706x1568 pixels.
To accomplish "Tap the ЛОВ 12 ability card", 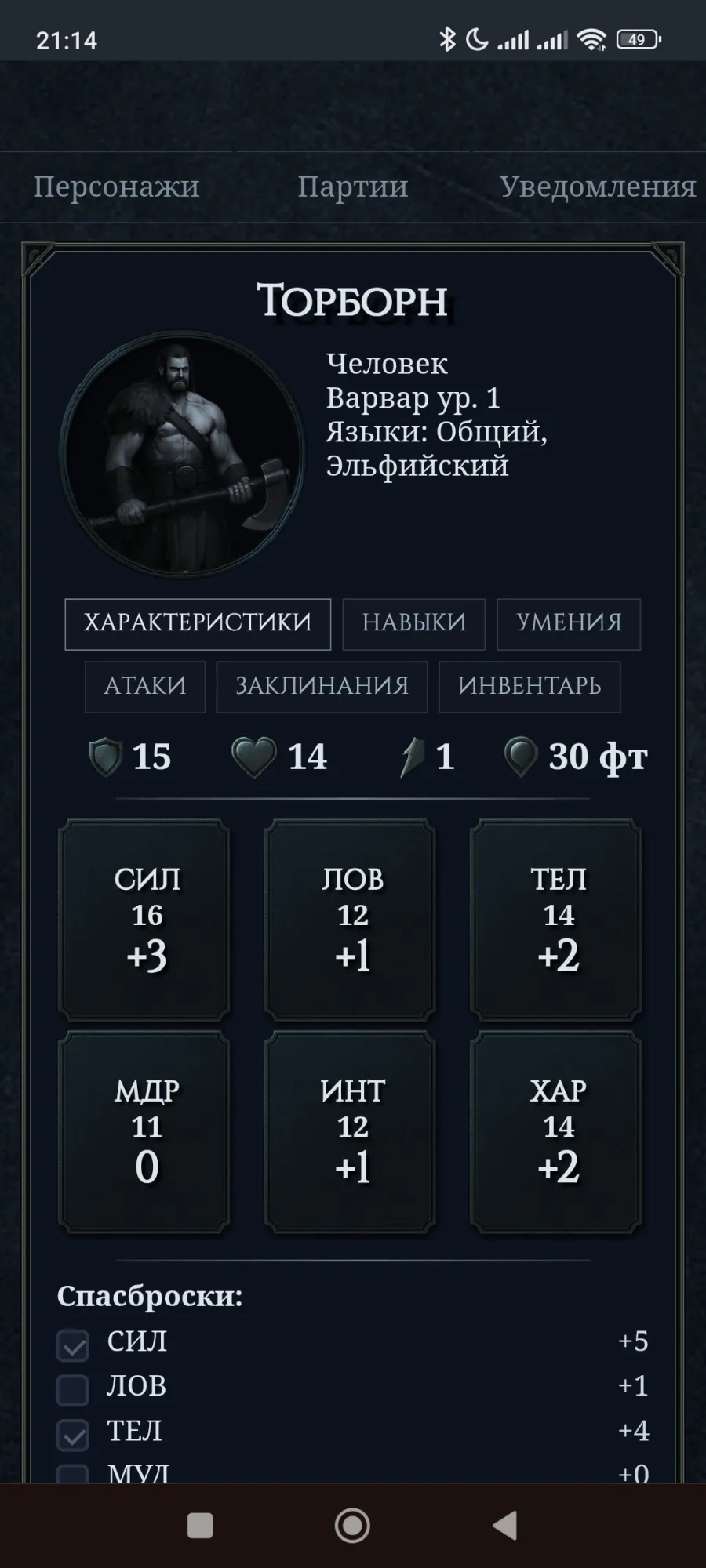I will coord(351,920).
